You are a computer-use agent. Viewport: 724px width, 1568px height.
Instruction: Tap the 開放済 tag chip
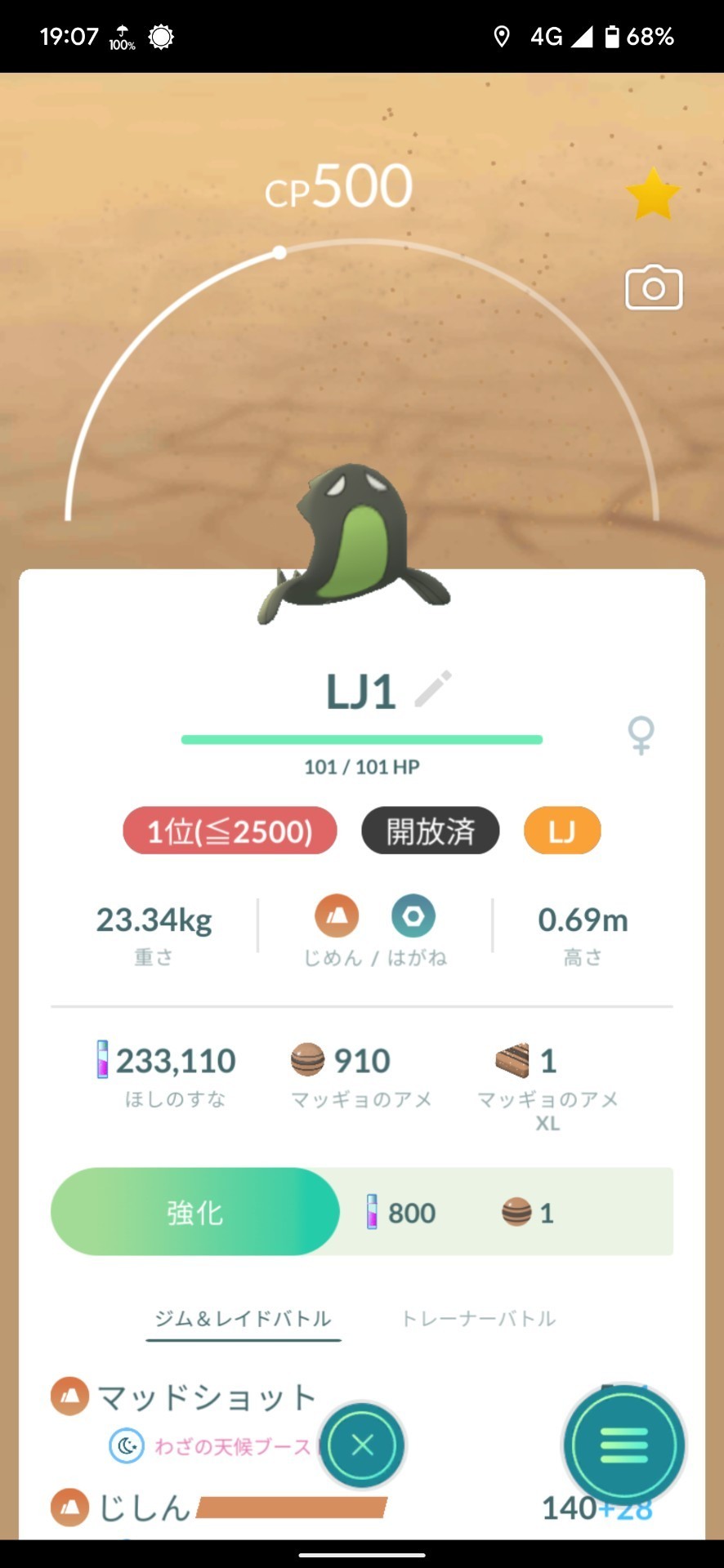click(x=431, y=831)
